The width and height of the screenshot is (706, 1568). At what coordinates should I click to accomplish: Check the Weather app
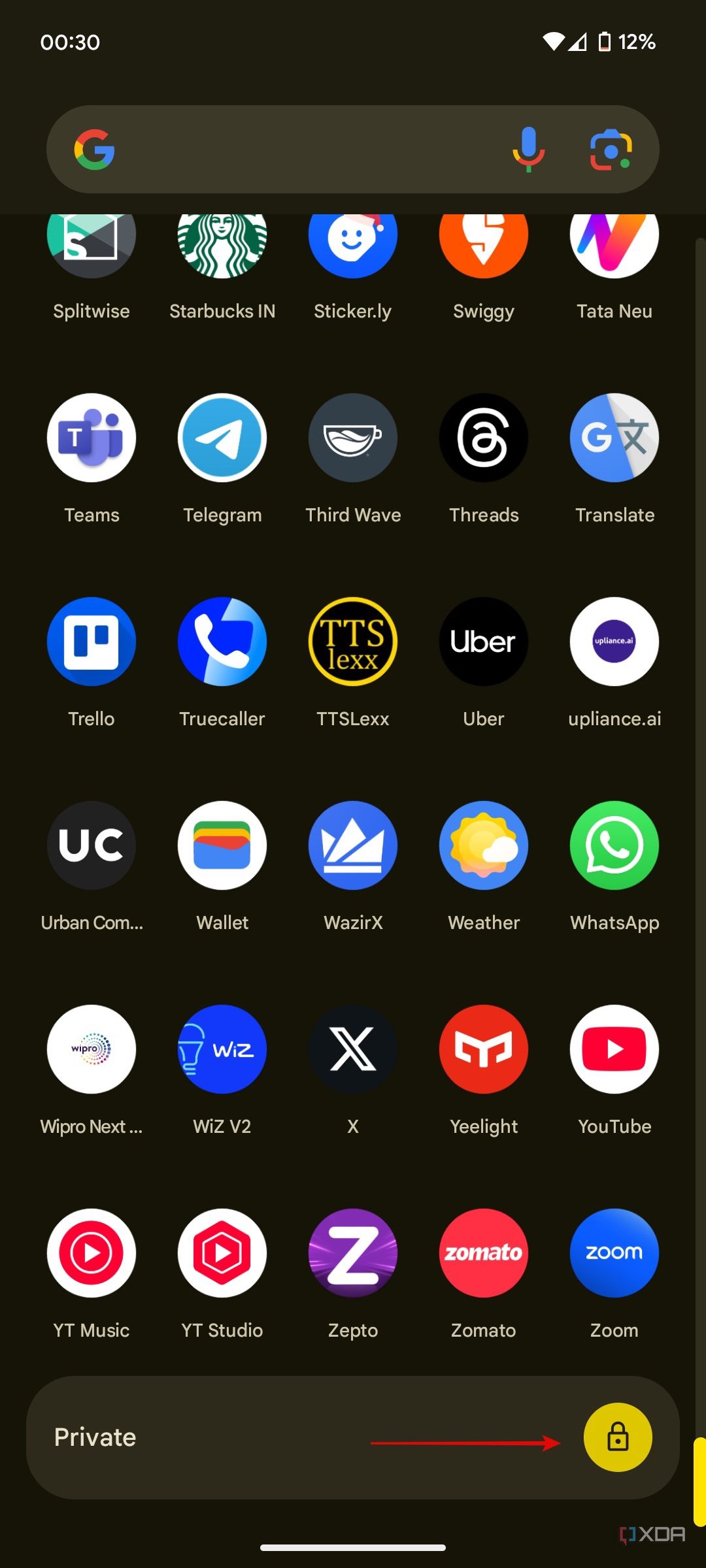point(484,845)
